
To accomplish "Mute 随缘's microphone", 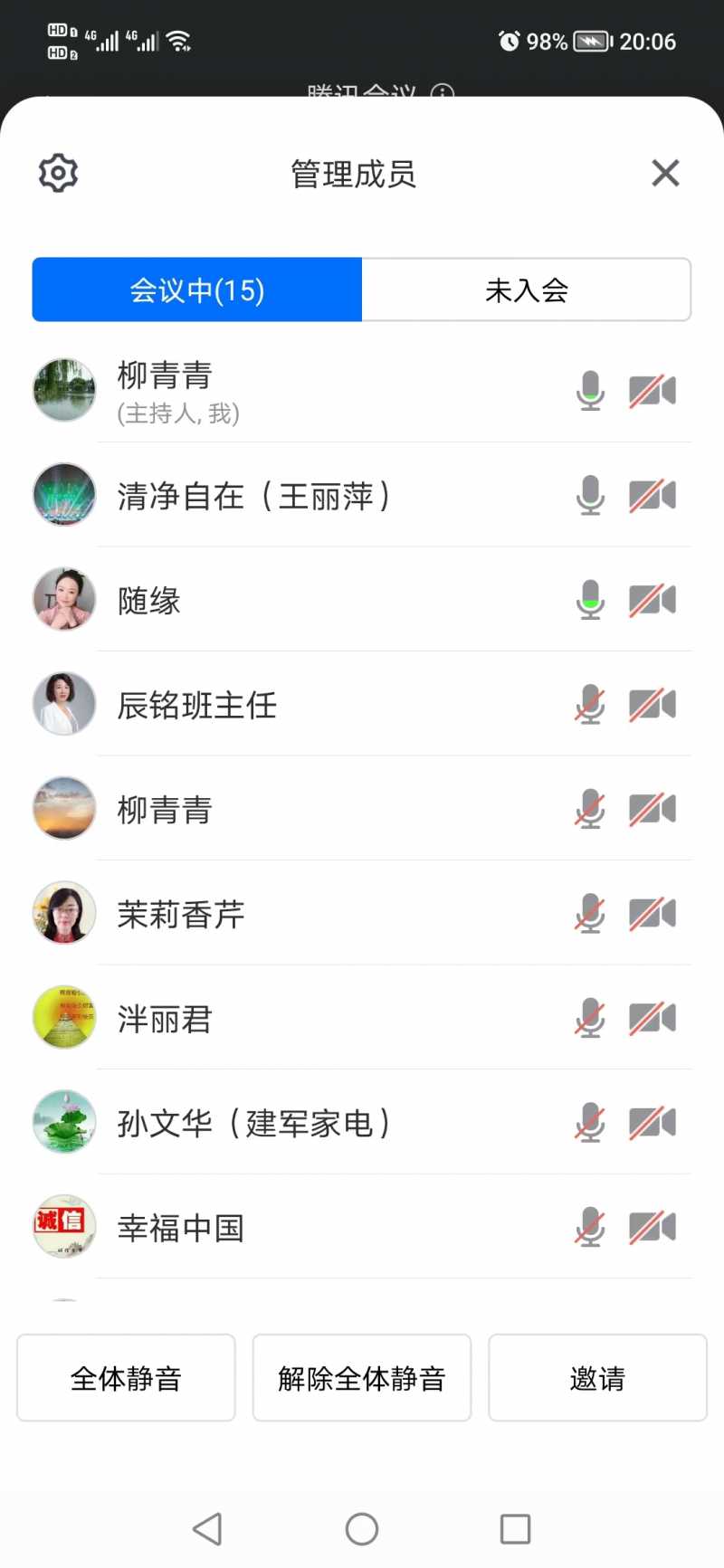I will point(590,600).
